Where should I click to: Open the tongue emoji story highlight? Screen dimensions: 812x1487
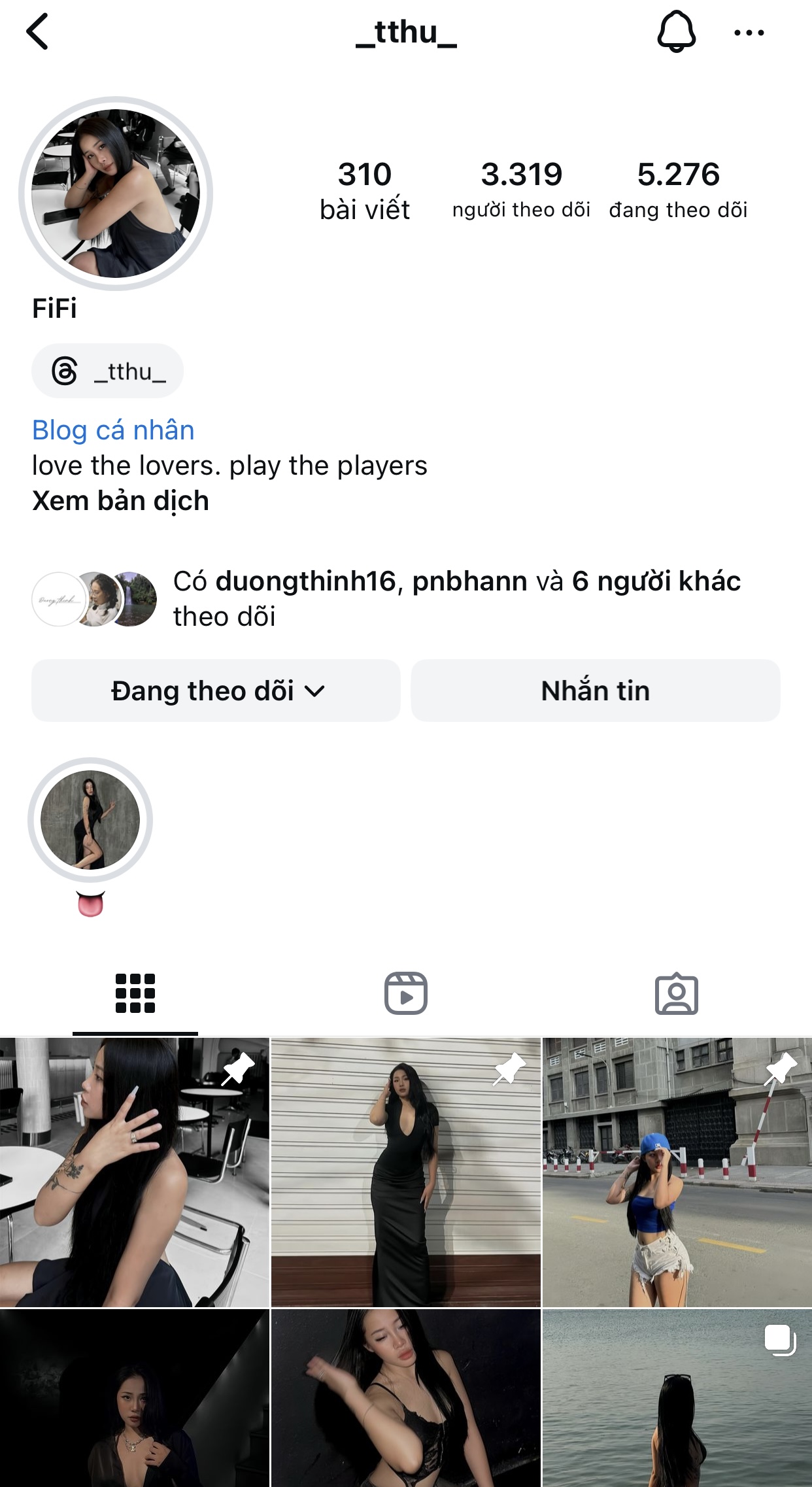pos(90,821)
